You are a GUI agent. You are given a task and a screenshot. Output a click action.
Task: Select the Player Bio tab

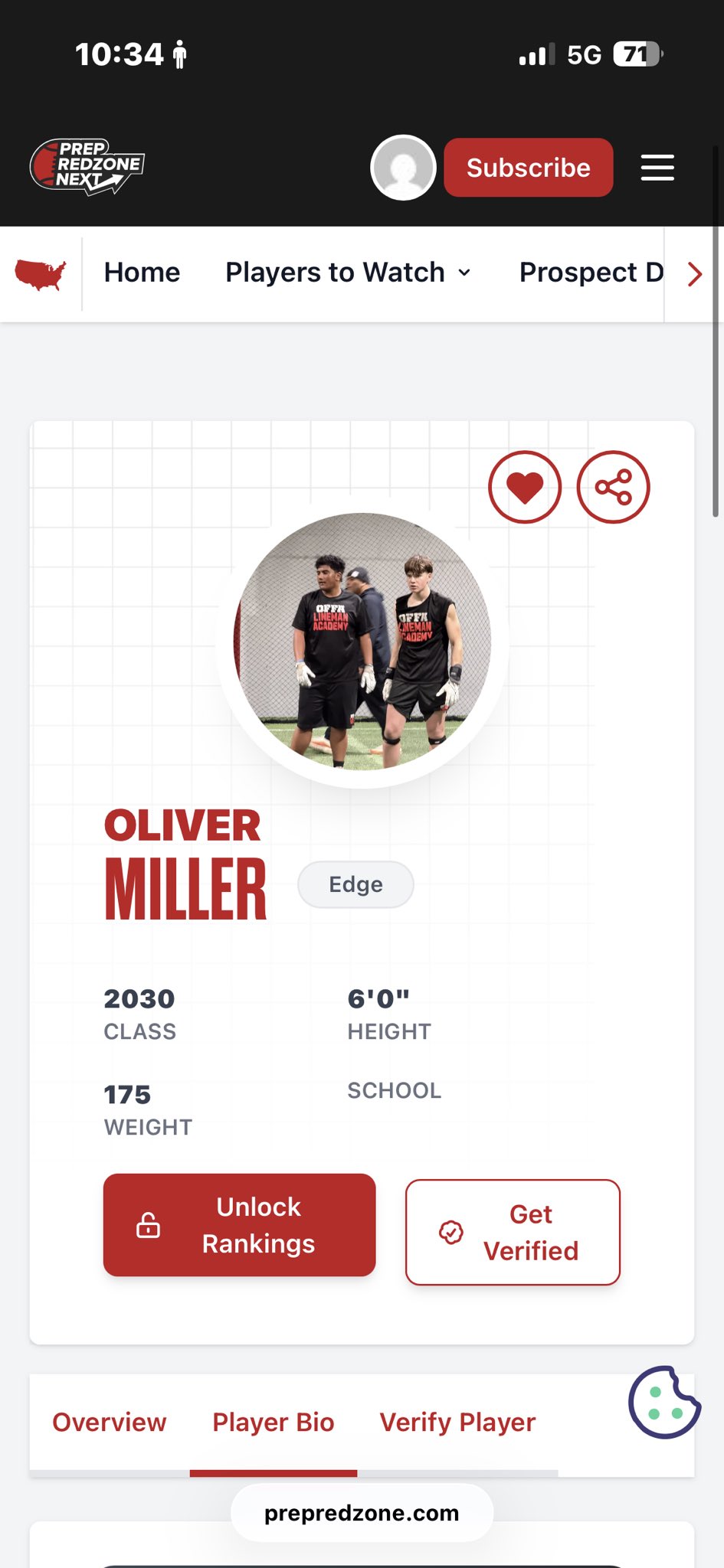273,1422
